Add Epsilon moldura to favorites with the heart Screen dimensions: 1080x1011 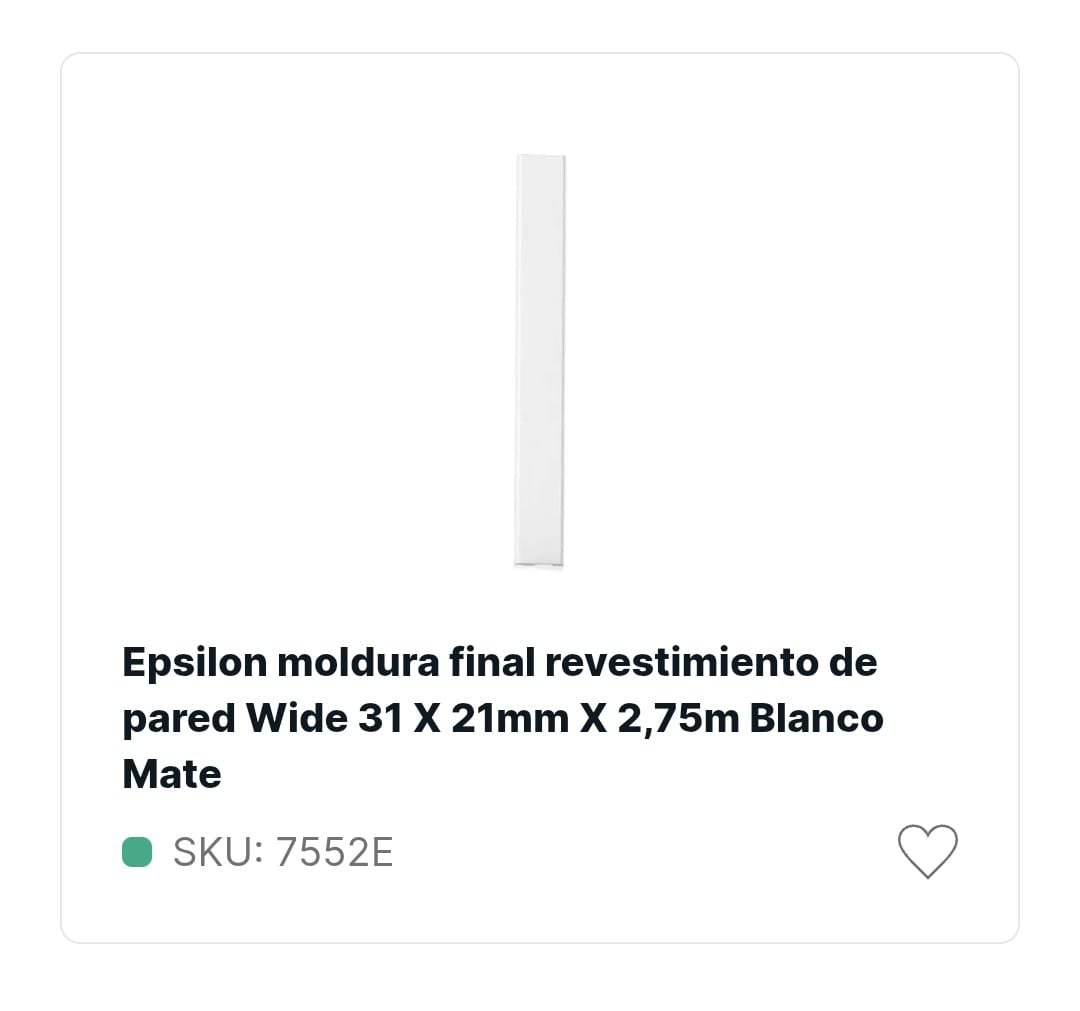coord(927,851)
